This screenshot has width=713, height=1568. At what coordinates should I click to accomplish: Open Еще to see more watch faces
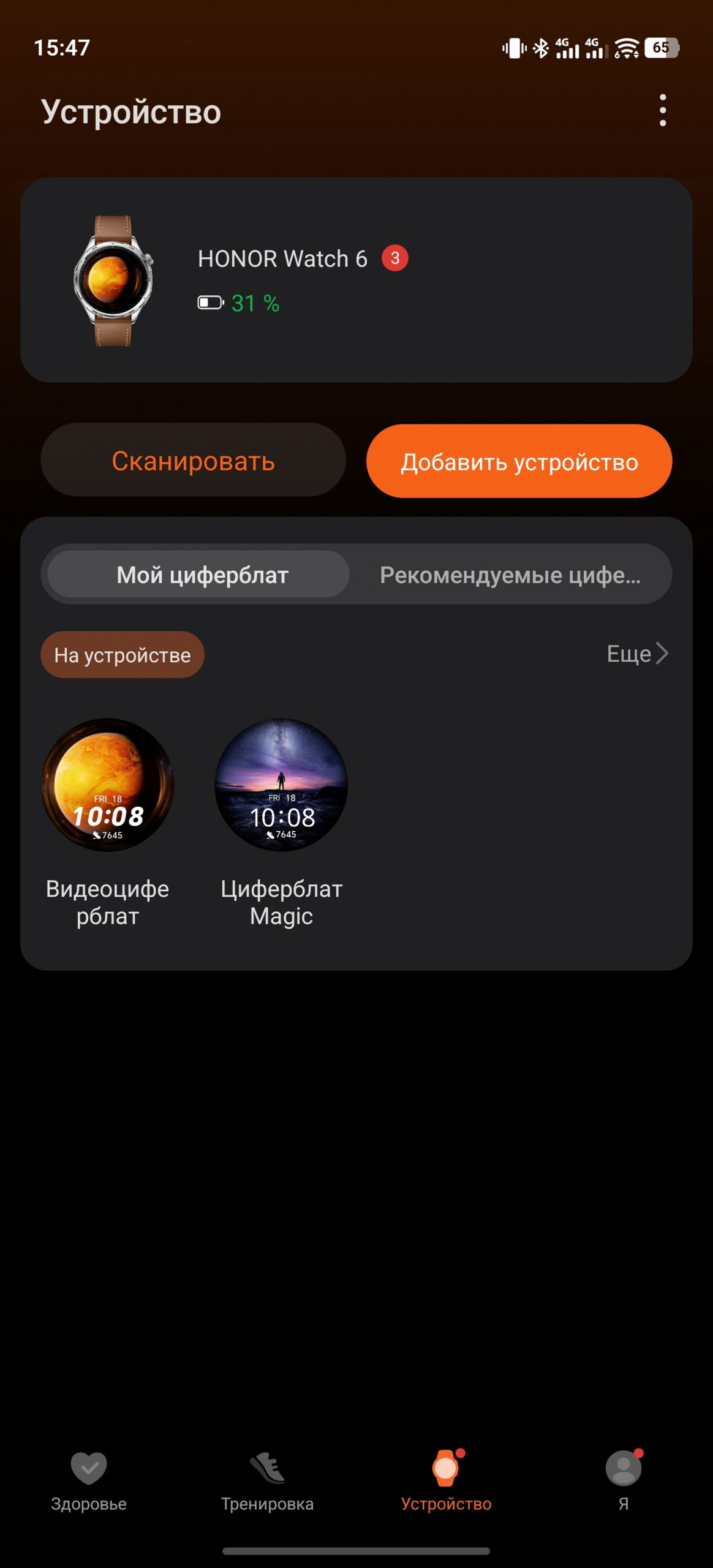[x=637, y=654]
